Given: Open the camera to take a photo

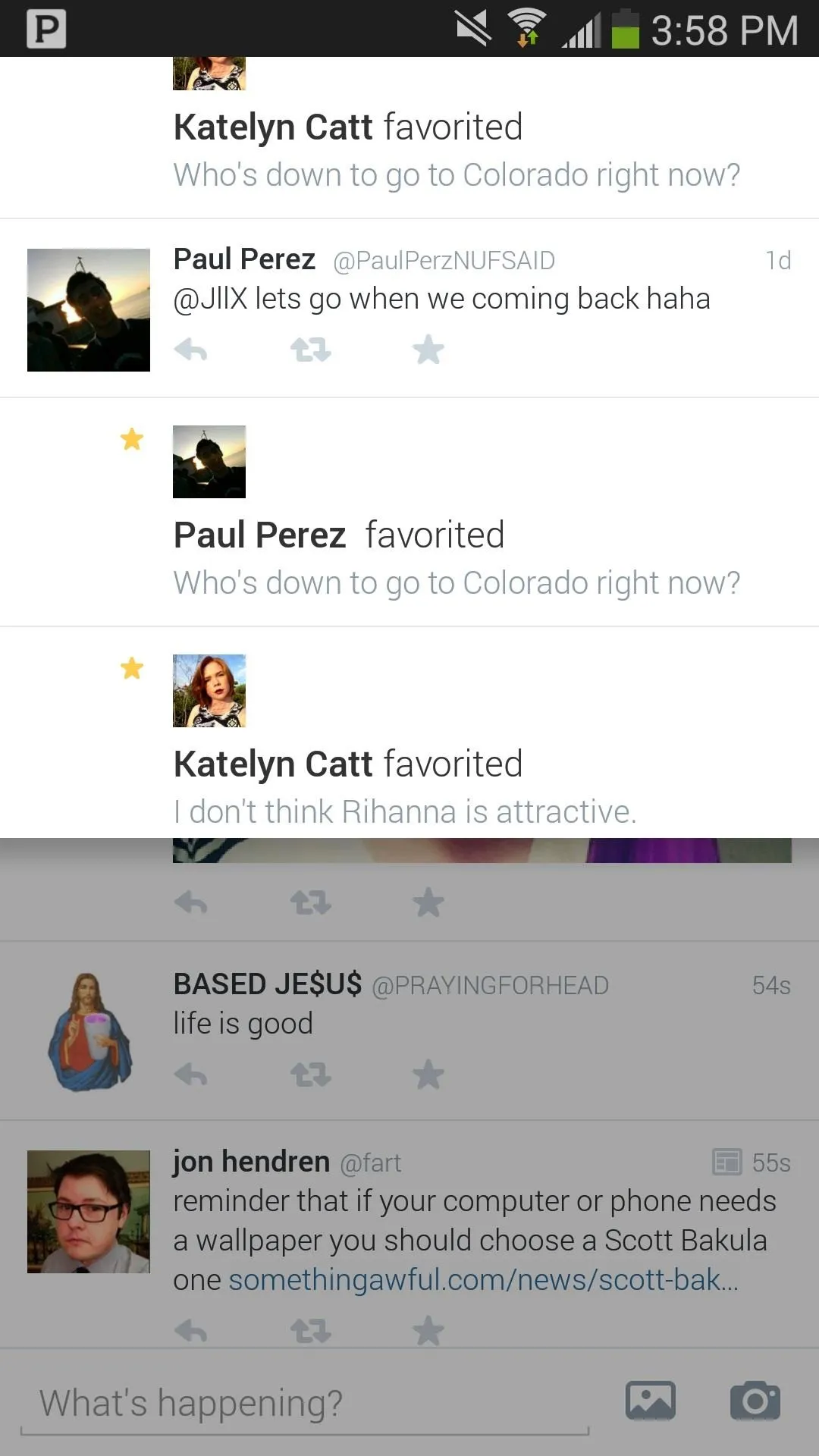Looking at the screenshot, I should coord(755,1401).
